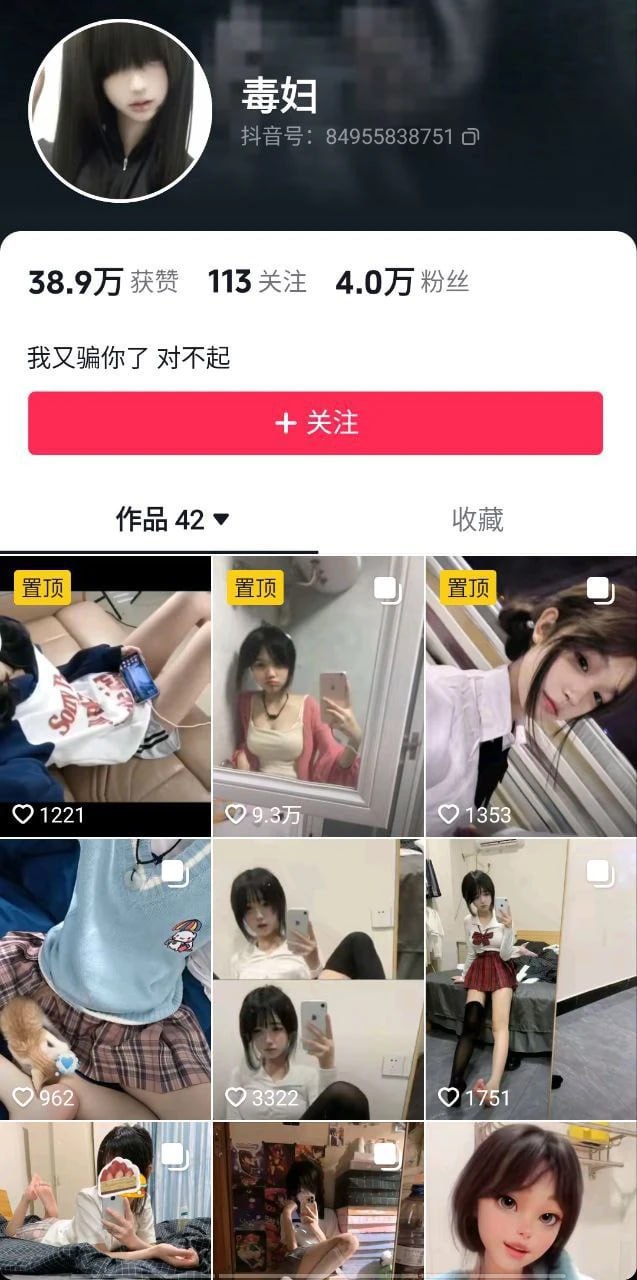Screen dimensions: 637x1280
Task: Copy the 抖音号 84955838751
Action: click(x=471, y=137)
